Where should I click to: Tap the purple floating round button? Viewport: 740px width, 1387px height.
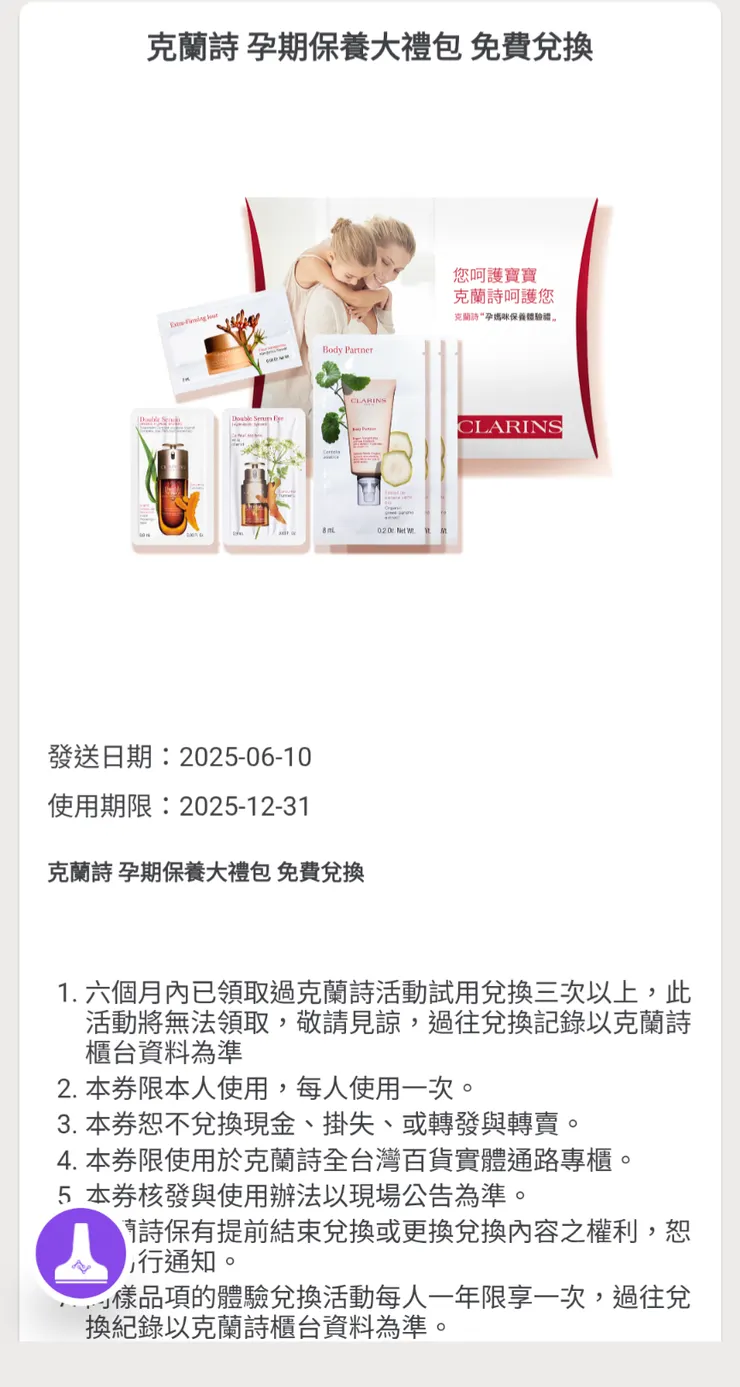(81, 1253)
